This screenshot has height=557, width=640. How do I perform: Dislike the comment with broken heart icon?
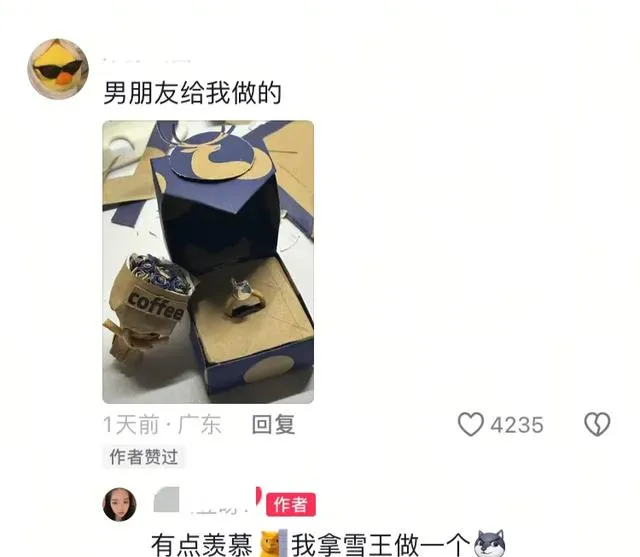pyautogui.click(x=597, y=425)
